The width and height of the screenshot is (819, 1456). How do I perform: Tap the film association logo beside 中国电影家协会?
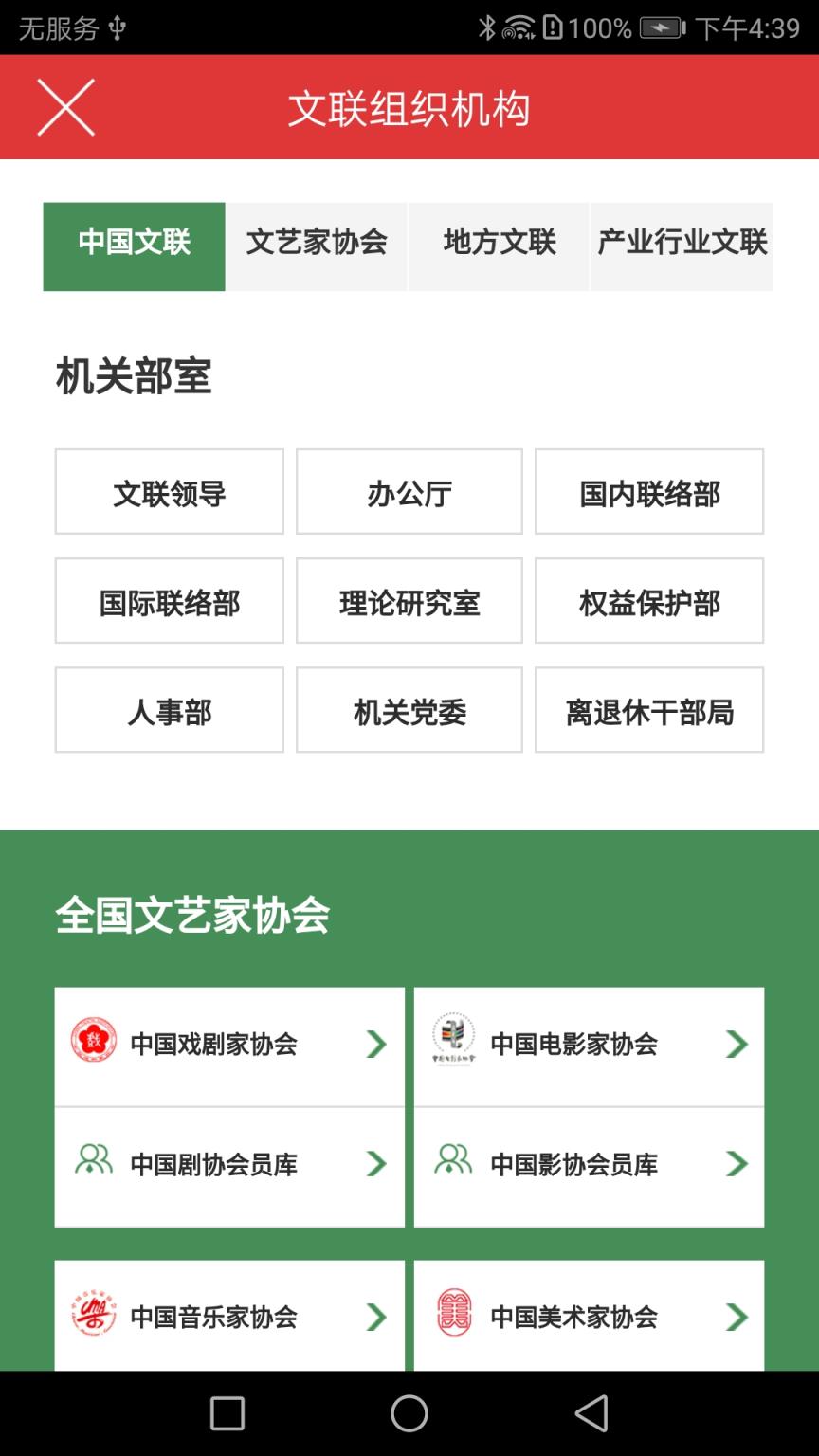point(453,1044)
